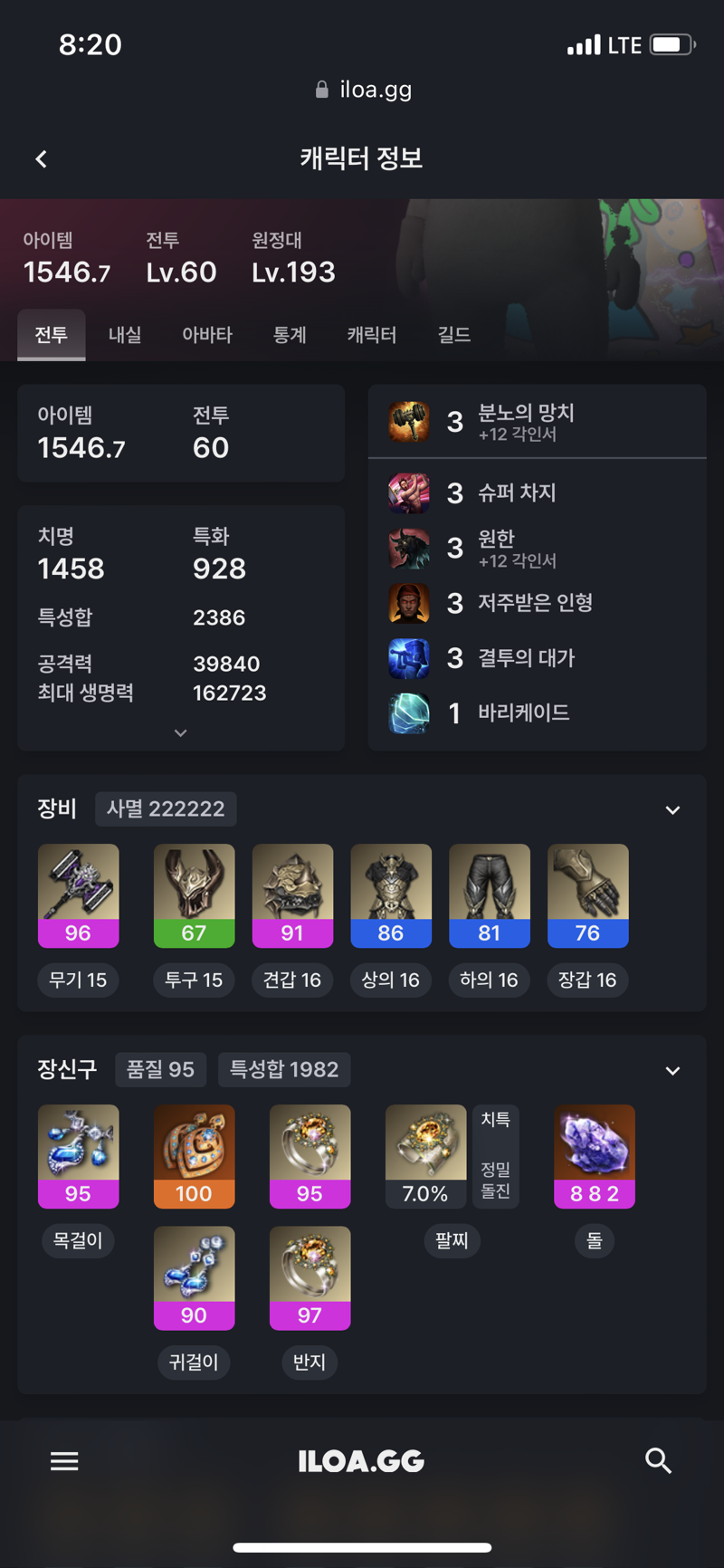Tap the ability stone item 8 8 2
This screenshot has width=724, height=1568.
(595, 1155)
